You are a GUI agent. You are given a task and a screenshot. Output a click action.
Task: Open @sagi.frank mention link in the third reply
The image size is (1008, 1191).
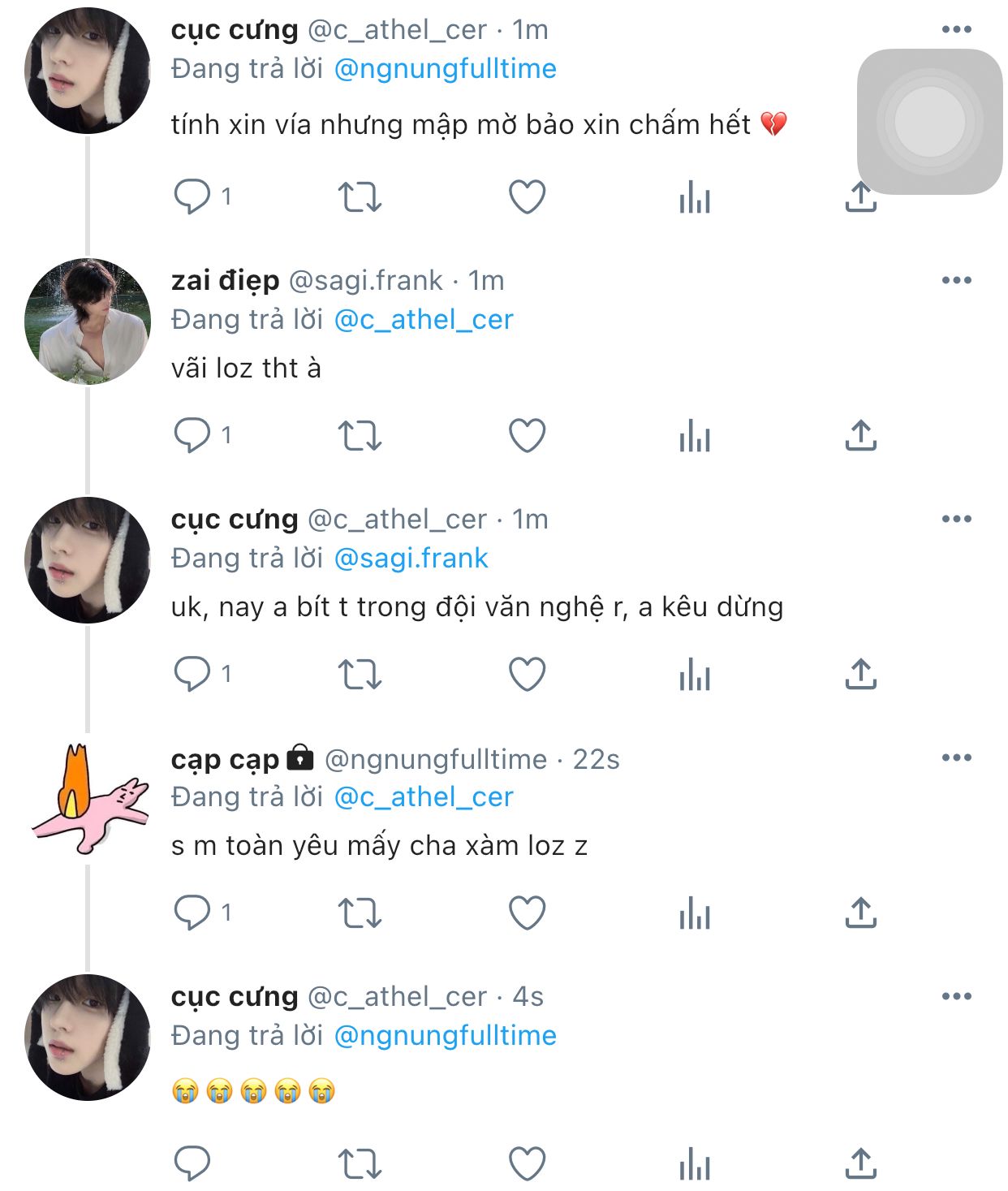click(411, 559)
